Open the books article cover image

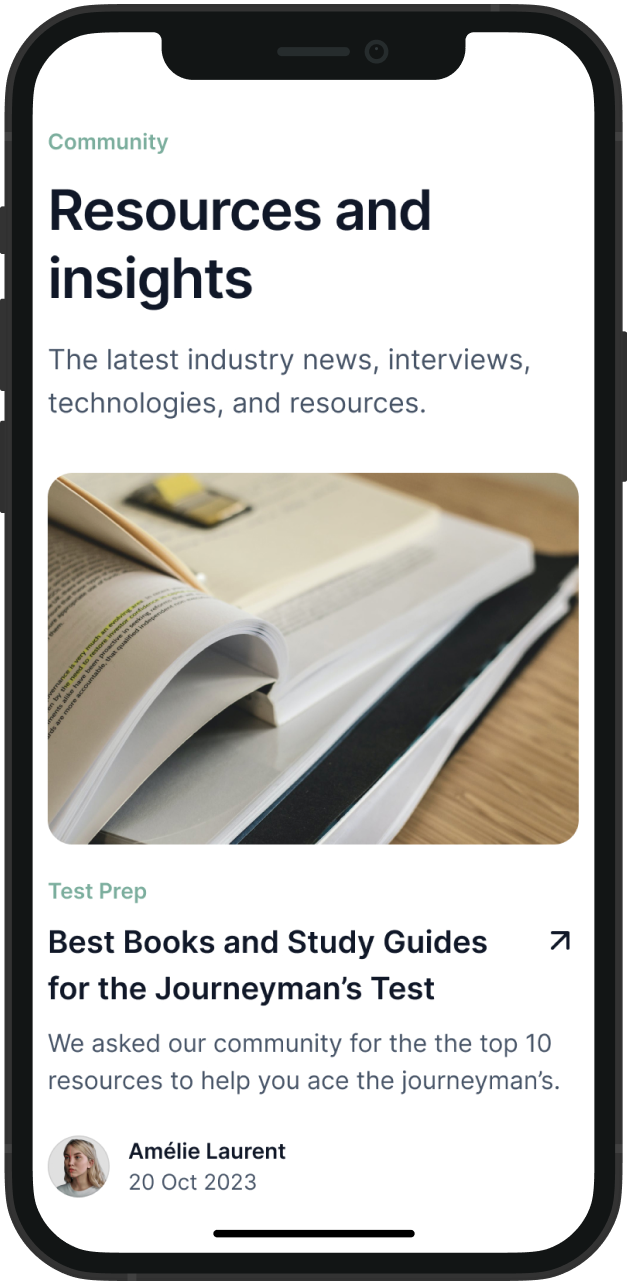[313, 658]
